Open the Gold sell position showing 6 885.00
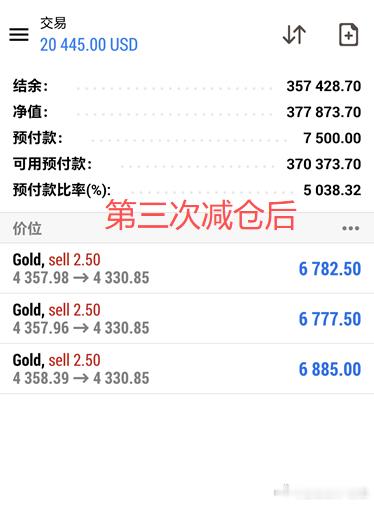 187,369
